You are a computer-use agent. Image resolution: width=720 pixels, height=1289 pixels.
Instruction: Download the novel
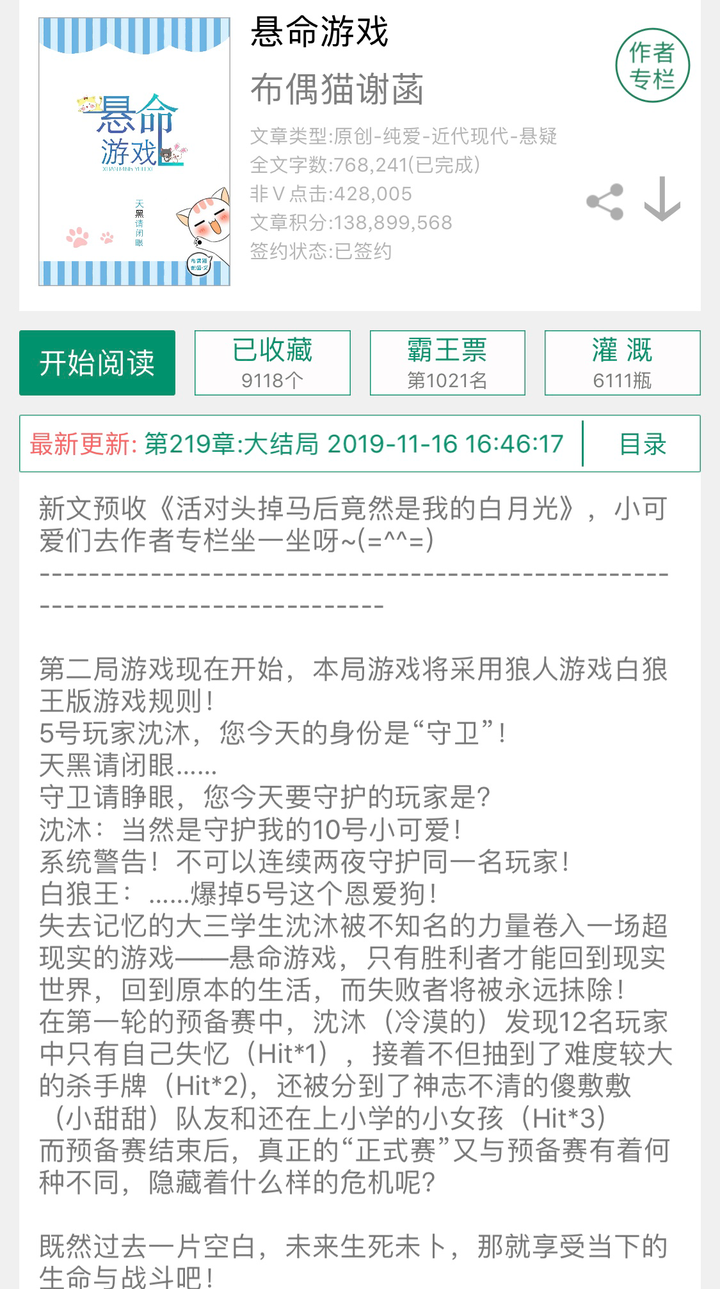click(x=662, y=199)
